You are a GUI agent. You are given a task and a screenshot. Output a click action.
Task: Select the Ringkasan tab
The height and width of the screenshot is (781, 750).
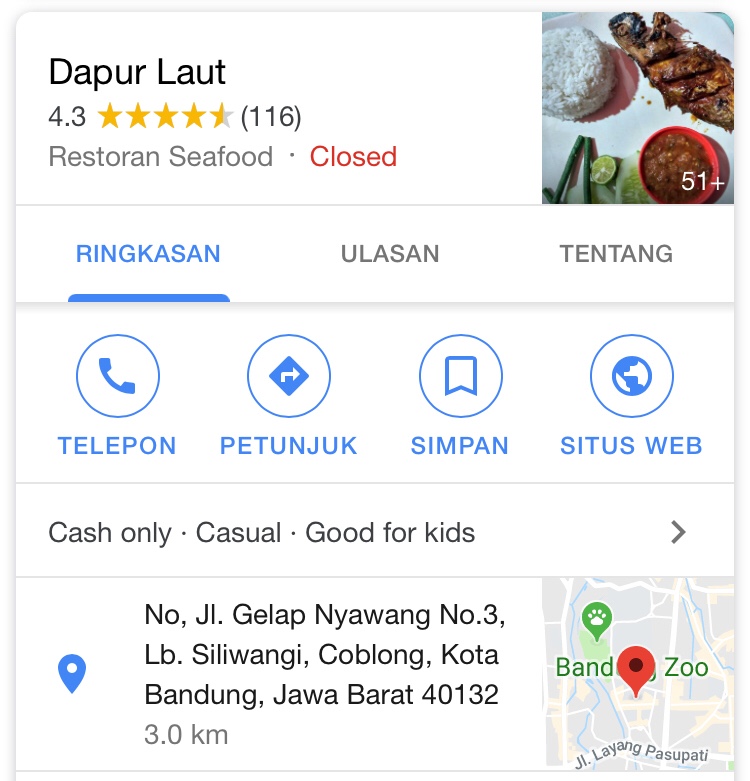[148, 254]
